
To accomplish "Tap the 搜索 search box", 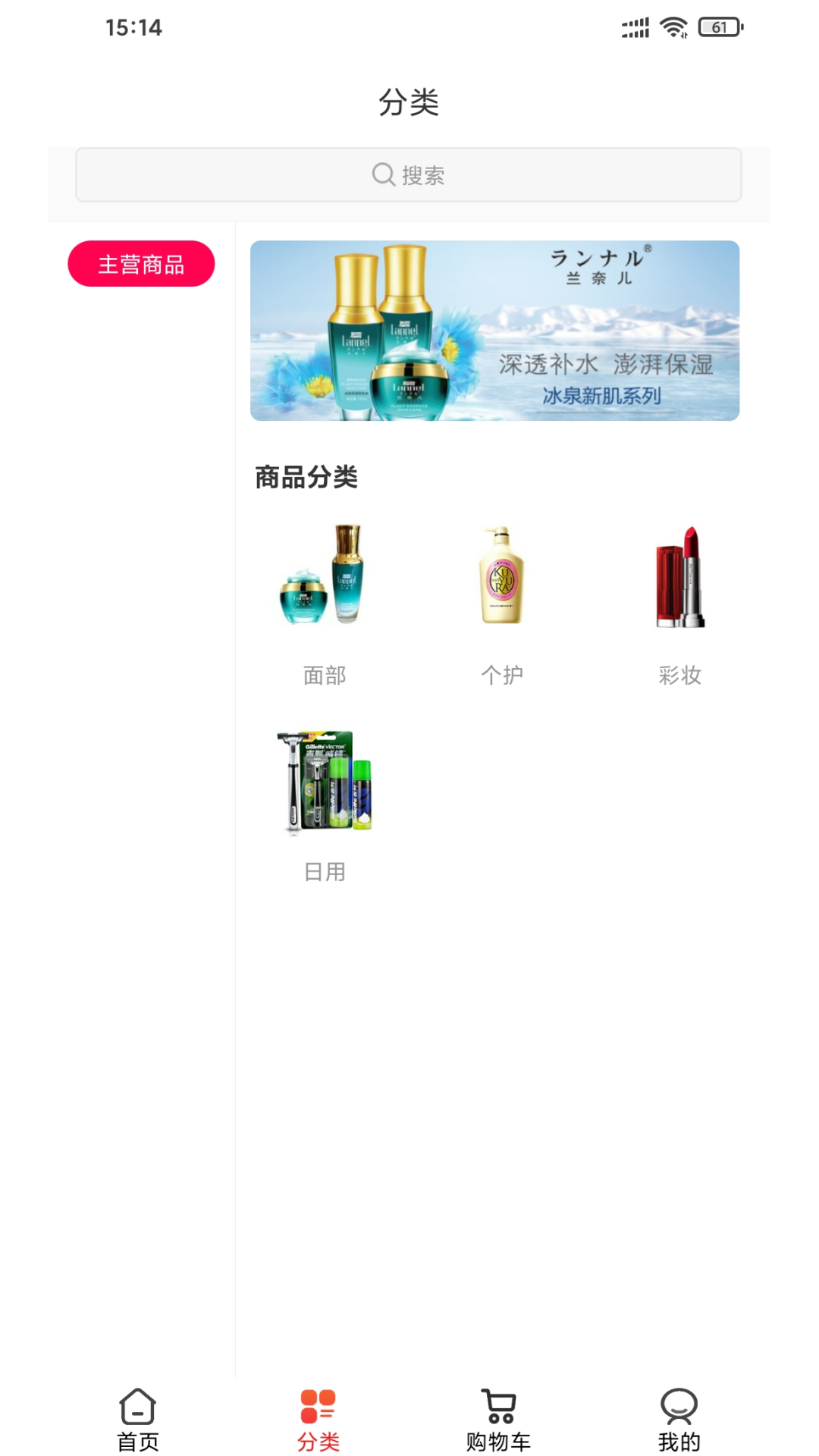I will click(x=408, y=175).
